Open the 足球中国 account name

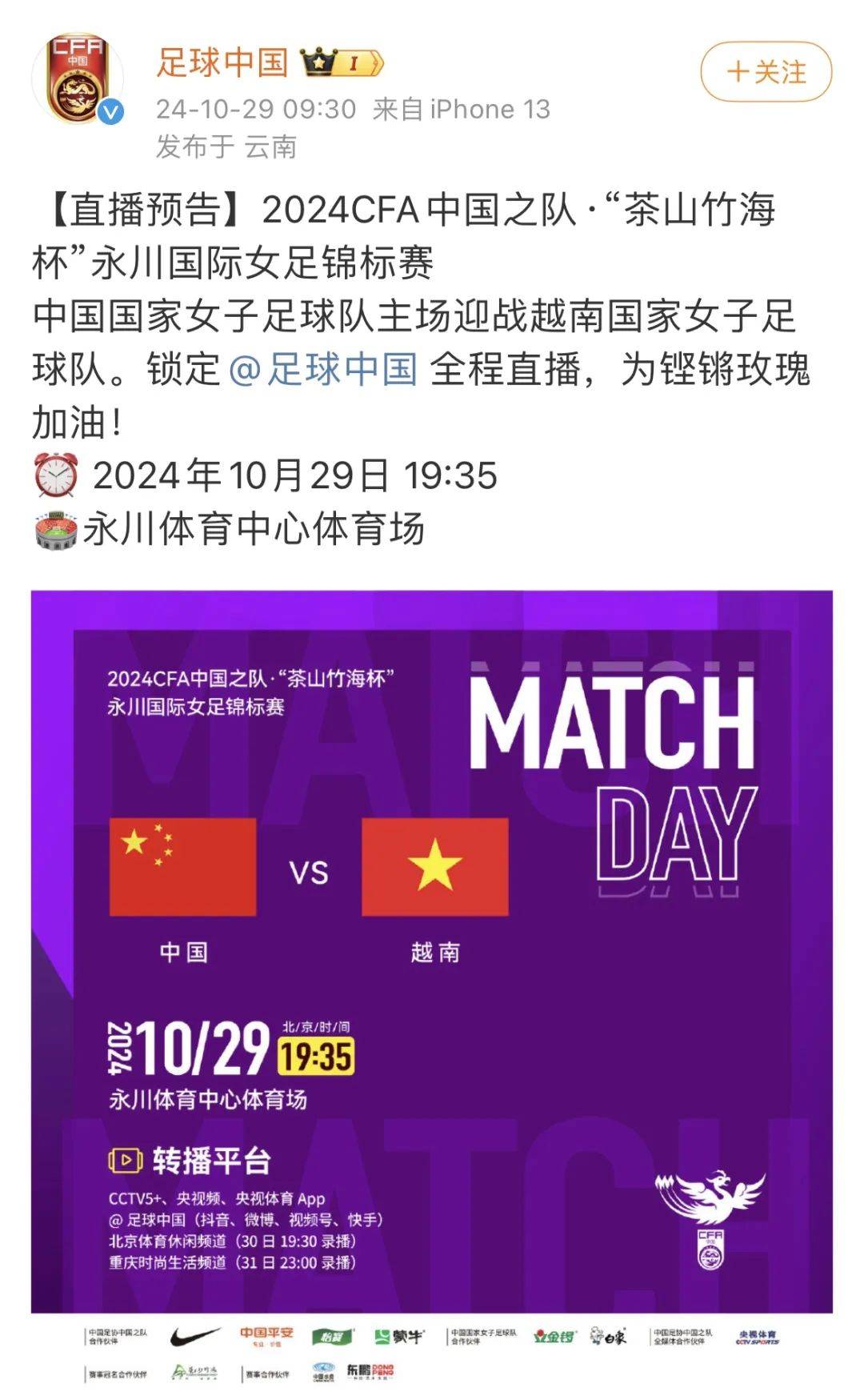pyautogui.click(x=222, y=62)
